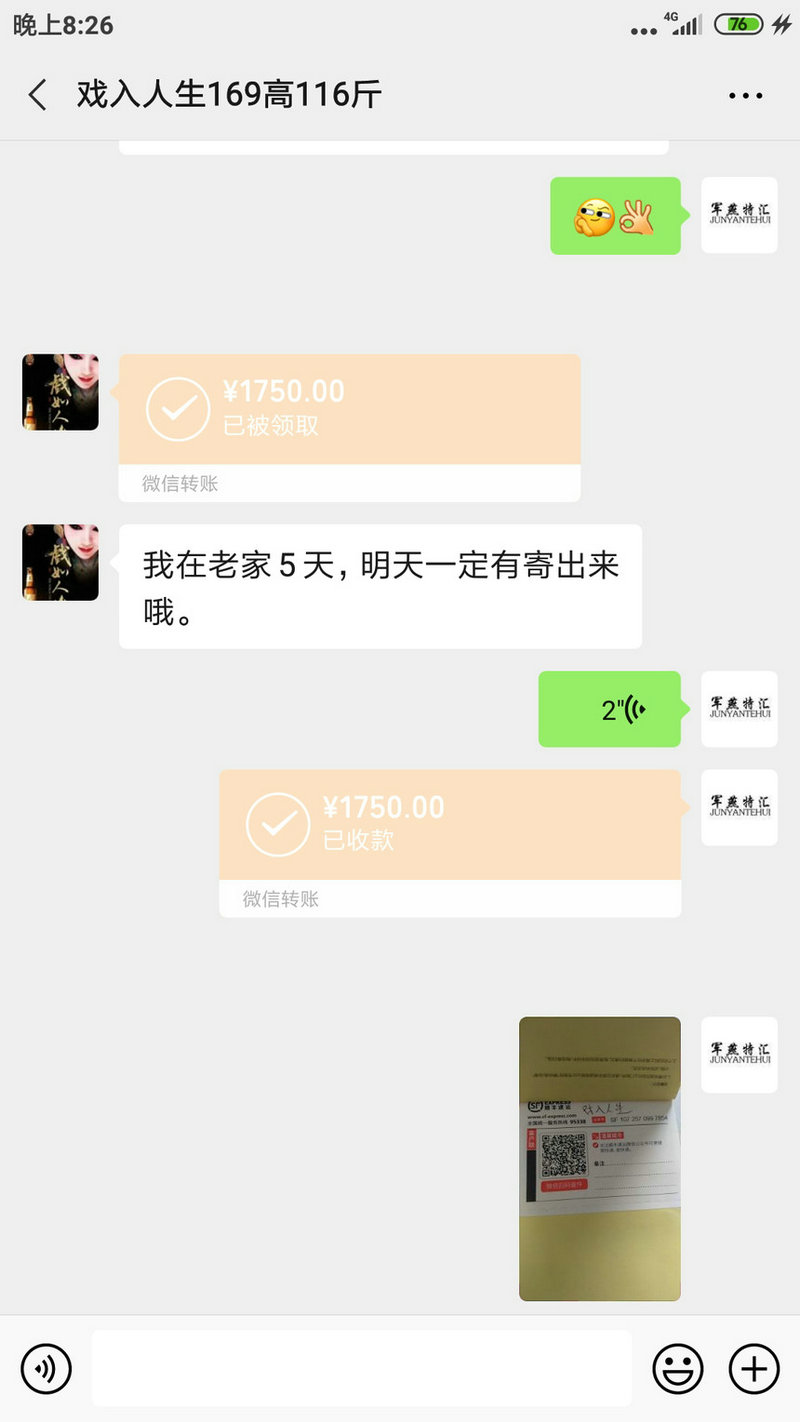View the SF Express waybill photo
Image resolution: width=800 pixels, height=1422 pixels.
click(599, 1158)
